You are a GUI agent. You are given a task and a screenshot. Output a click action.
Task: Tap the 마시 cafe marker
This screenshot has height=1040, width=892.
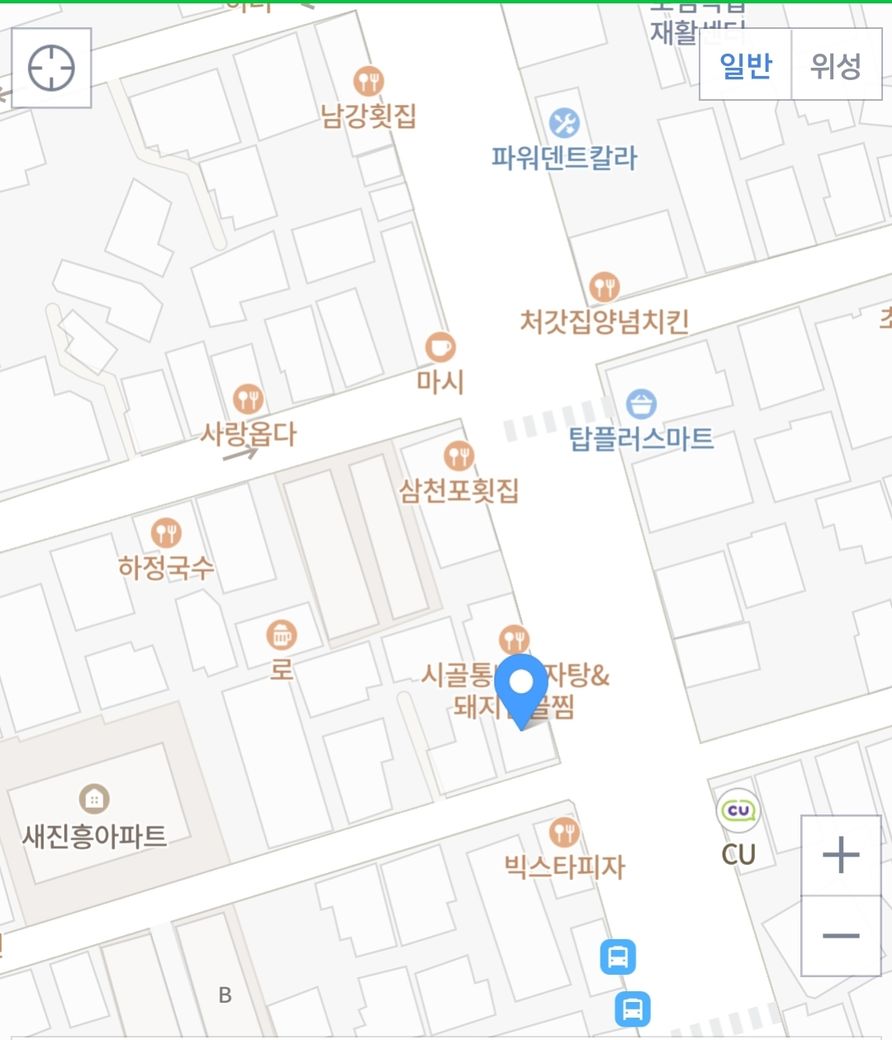point(440,348)
